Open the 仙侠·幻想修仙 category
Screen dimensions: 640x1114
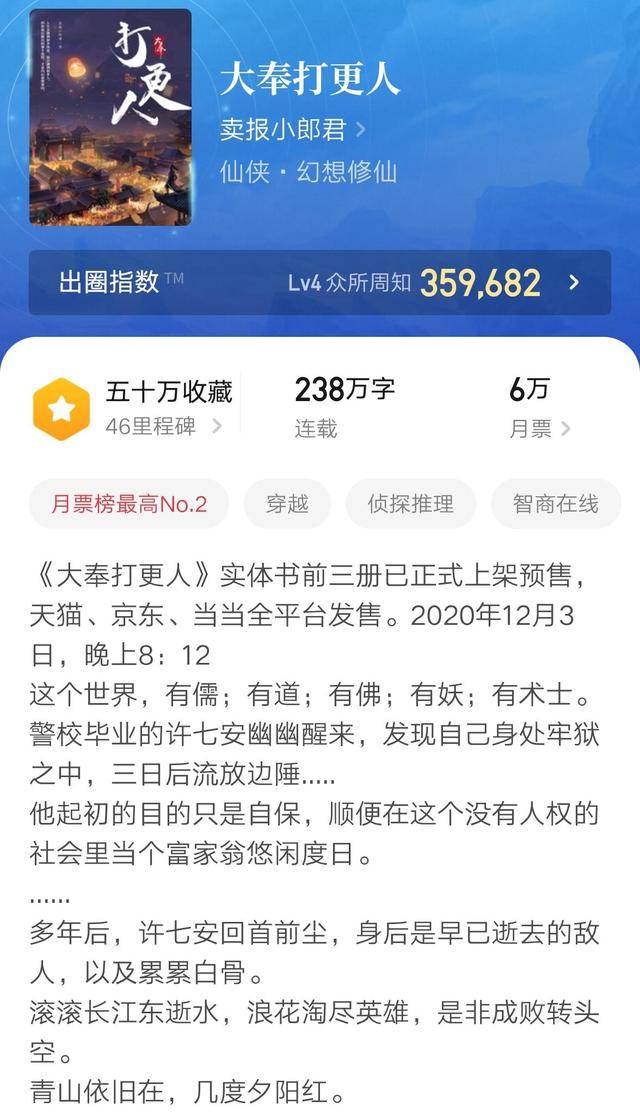[x=308, y=171]
